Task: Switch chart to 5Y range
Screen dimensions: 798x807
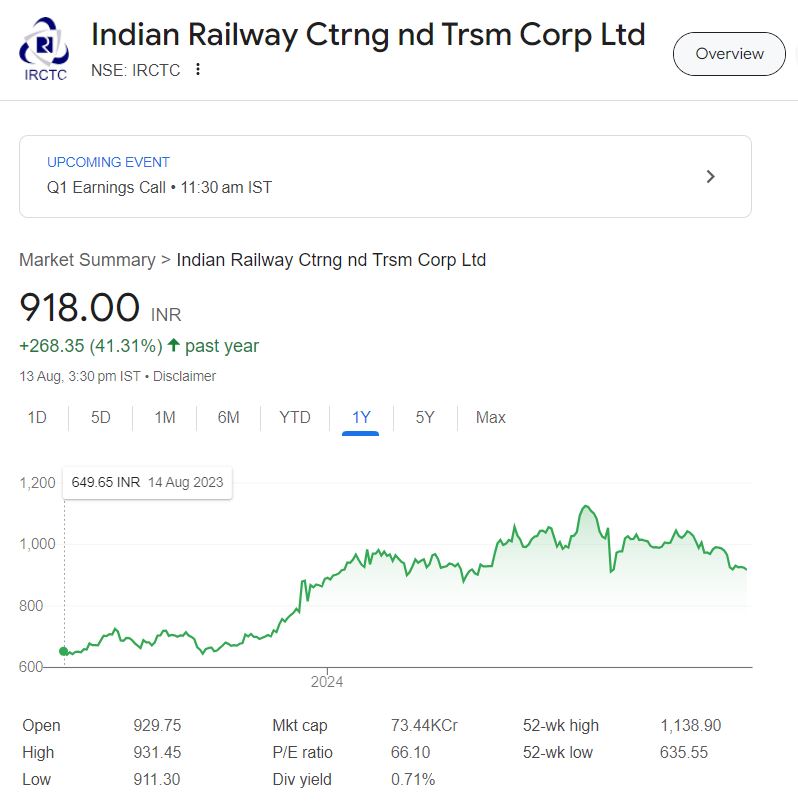Action: 425,417
